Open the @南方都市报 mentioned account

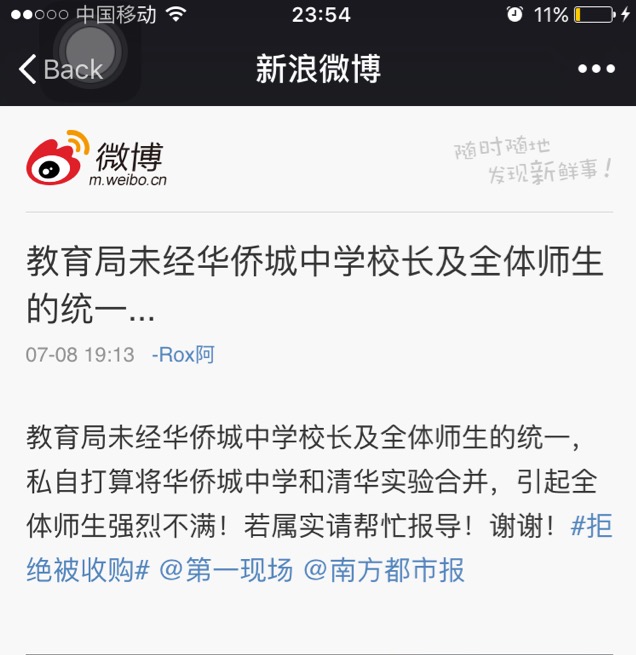click(x=384, y=569)
